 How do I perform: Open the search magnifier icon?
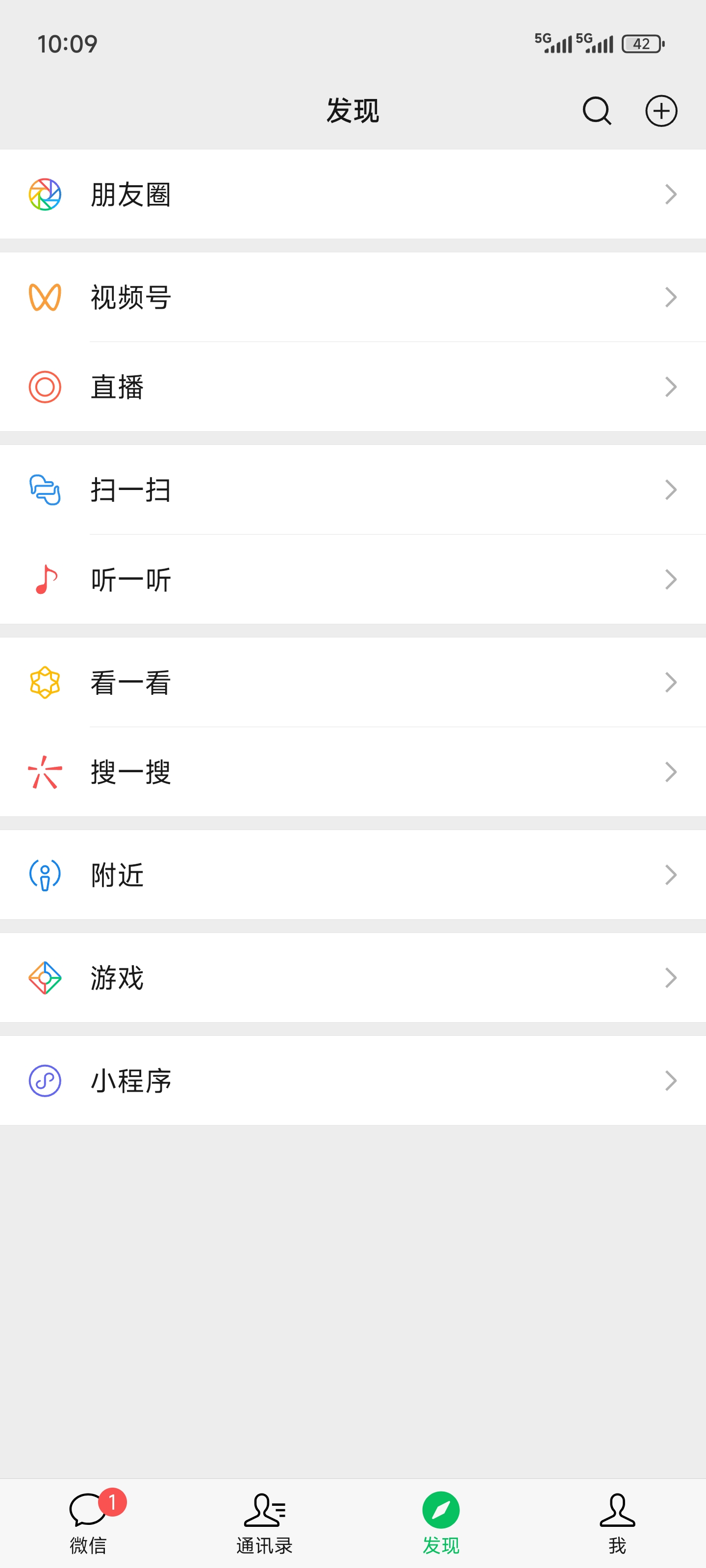597,111
